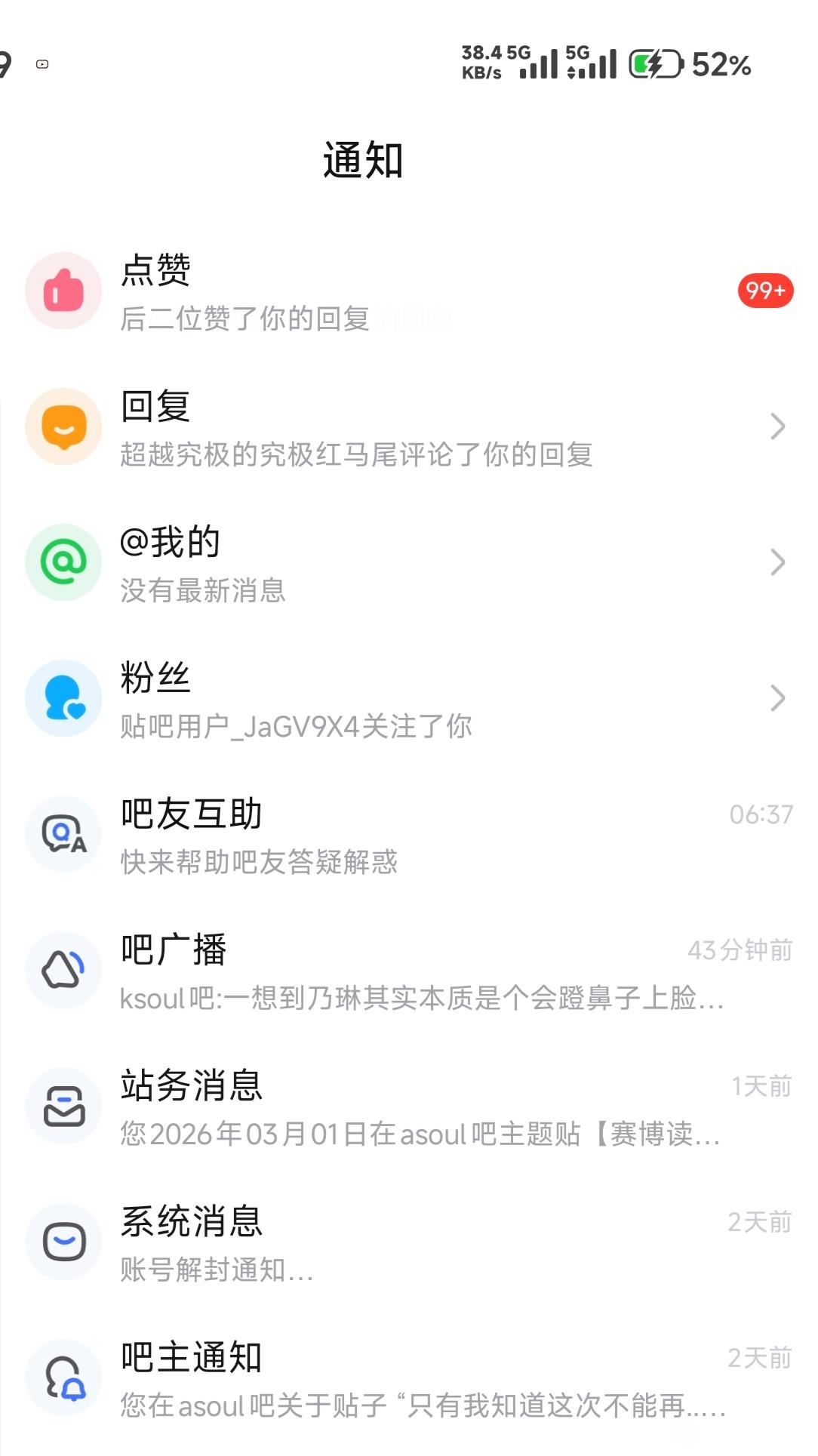
Task: Open 吧主通知 moderator notices
Action: (407, 1378)
